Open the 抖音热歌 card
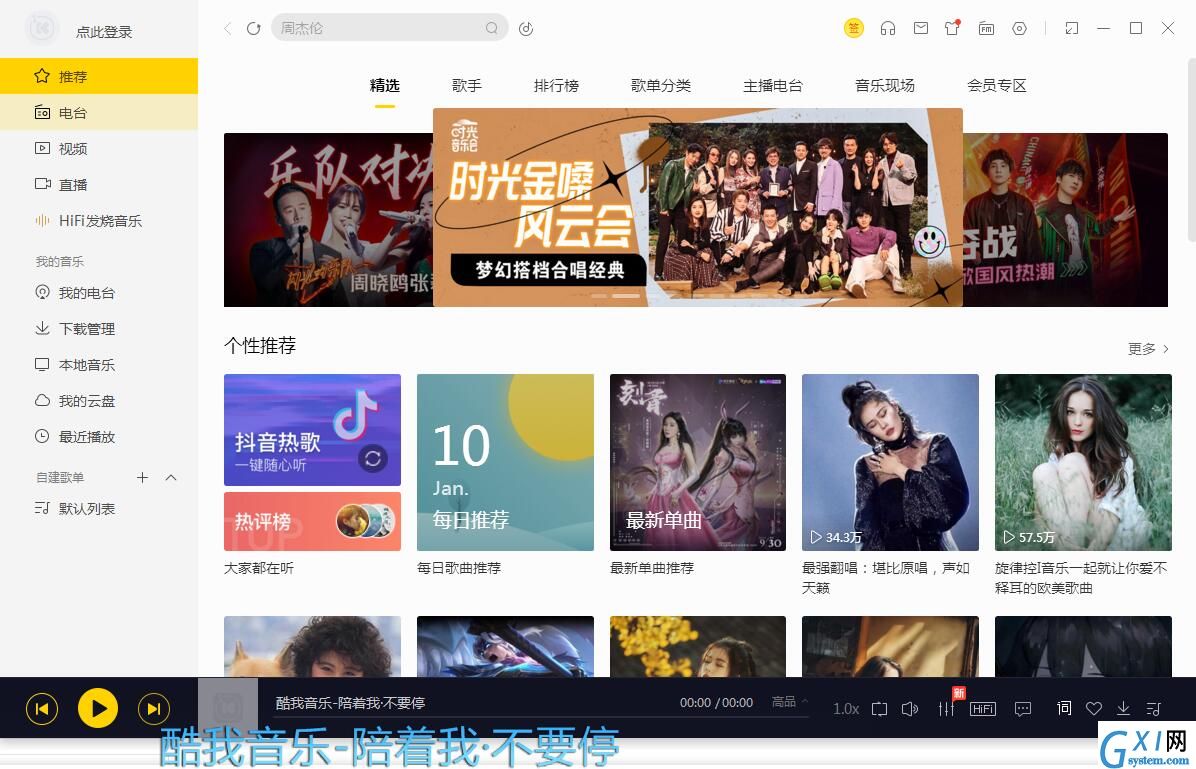The width and height of the screenshot is (1196, 769). (312, 429)
